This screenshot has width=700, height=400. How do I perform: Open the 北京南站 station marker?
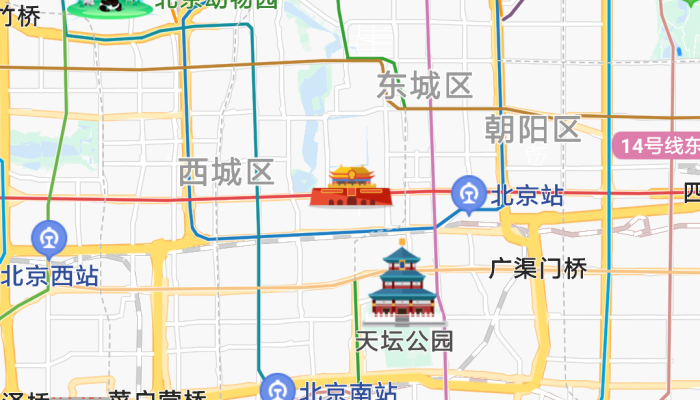tap(278, 388)
